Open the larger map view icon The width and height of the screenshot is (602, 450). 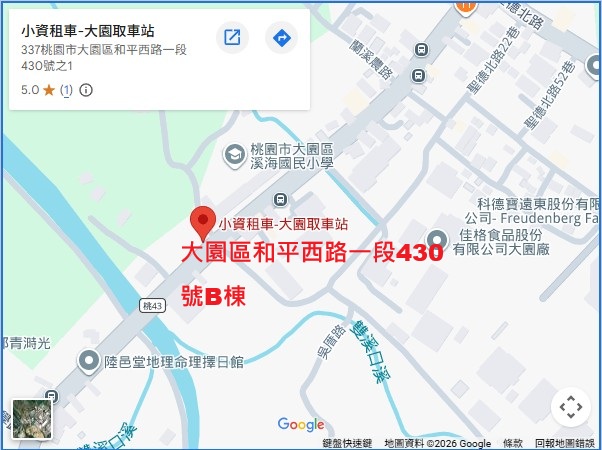coord(232,38)
